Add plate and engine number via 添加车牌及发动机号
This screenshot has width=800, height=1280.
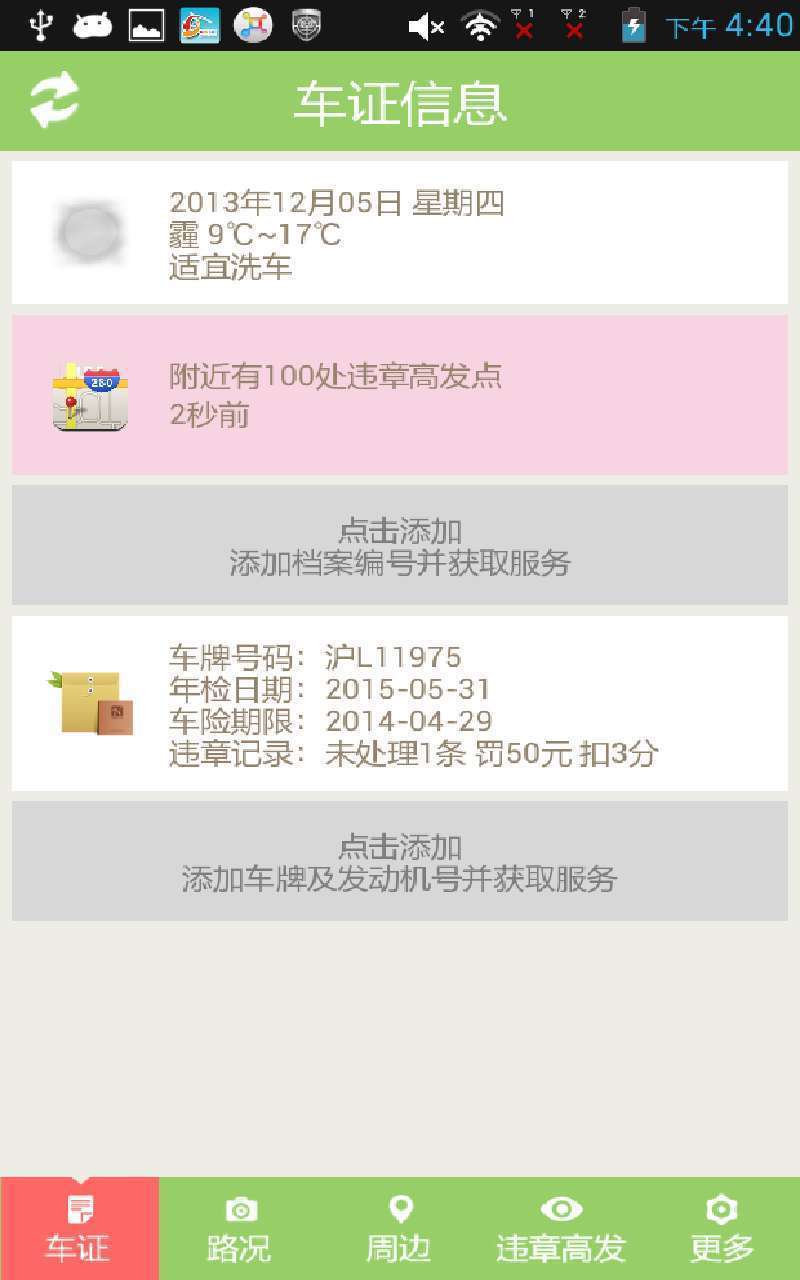tap(400, 862)
